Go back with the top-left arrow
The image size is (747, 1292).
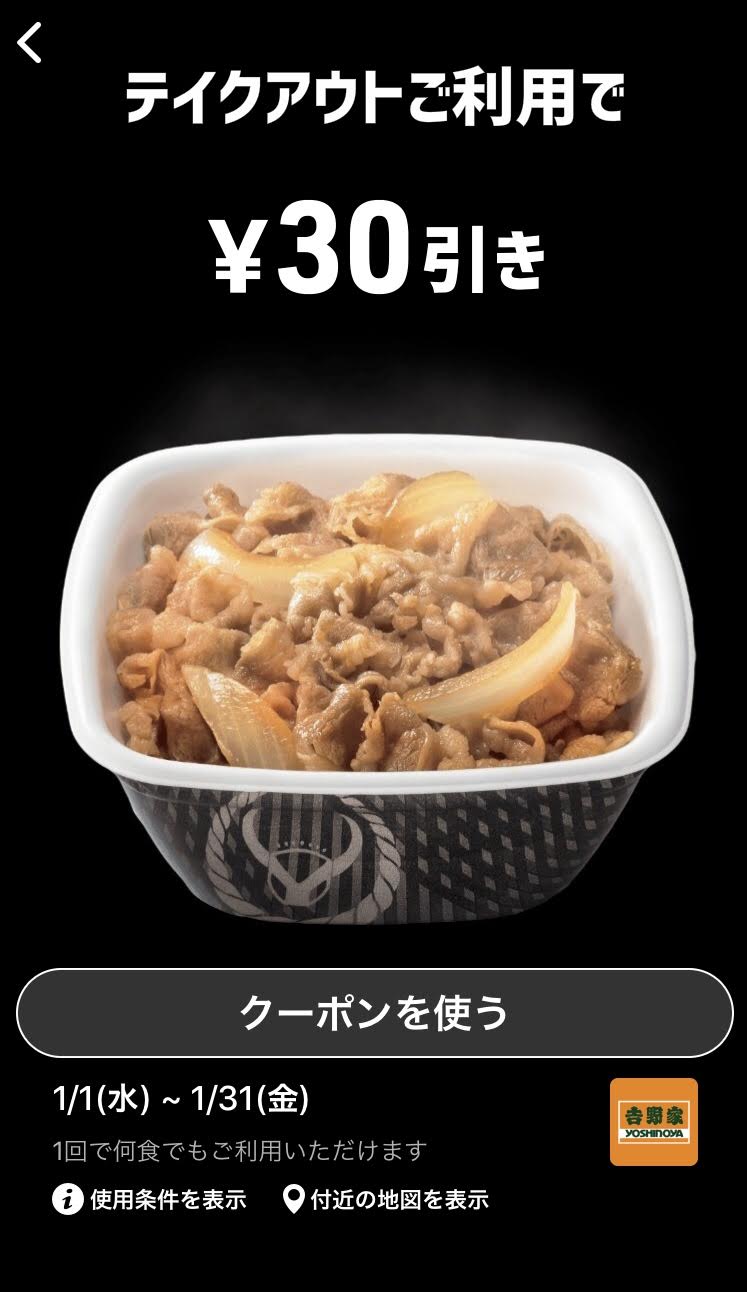point(30,43)
